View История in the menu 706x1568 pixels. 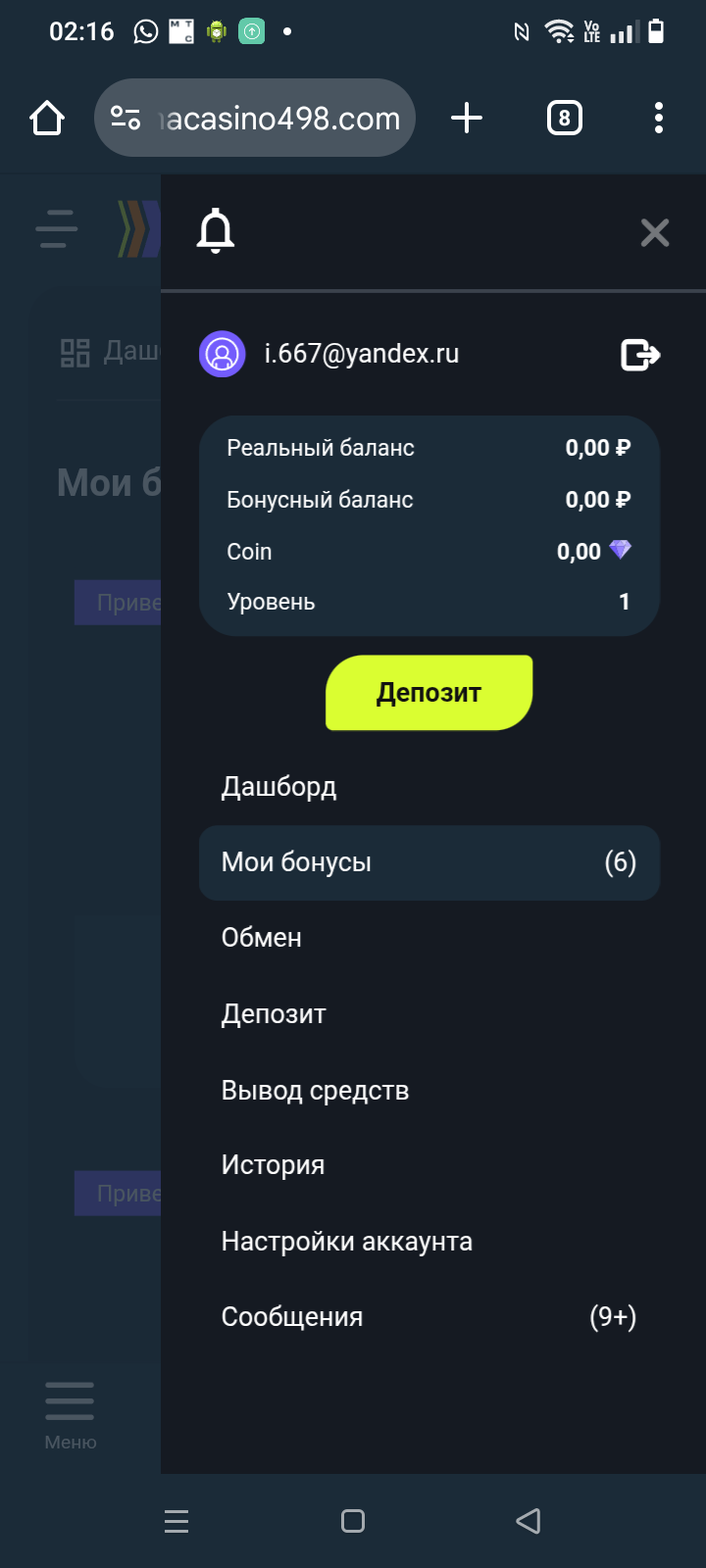[x=273, y=1165]
